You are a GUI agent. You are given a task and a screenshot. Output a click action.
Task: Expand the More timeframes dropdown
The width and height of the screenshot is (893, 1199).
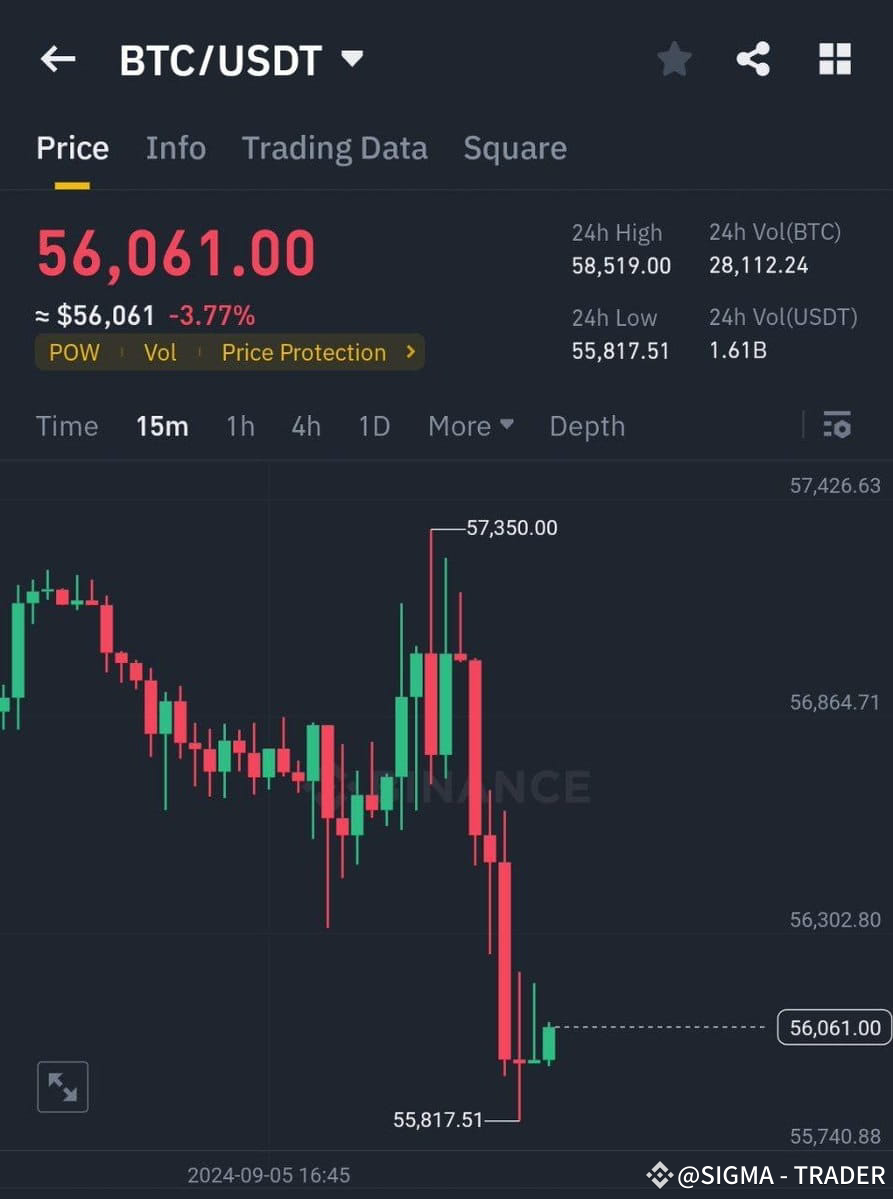(470, 425)
